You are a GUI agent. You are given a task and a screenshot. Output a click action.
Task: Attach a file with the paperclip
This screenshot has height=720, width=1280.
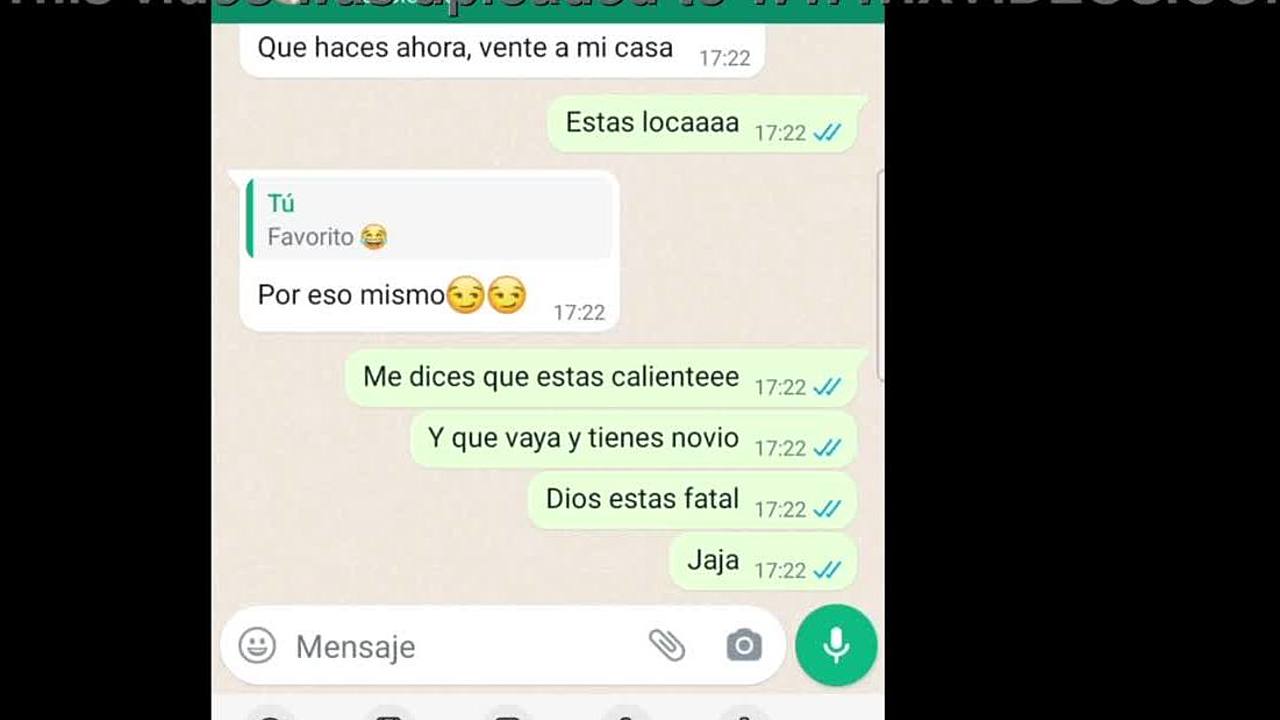coord(667,646)
